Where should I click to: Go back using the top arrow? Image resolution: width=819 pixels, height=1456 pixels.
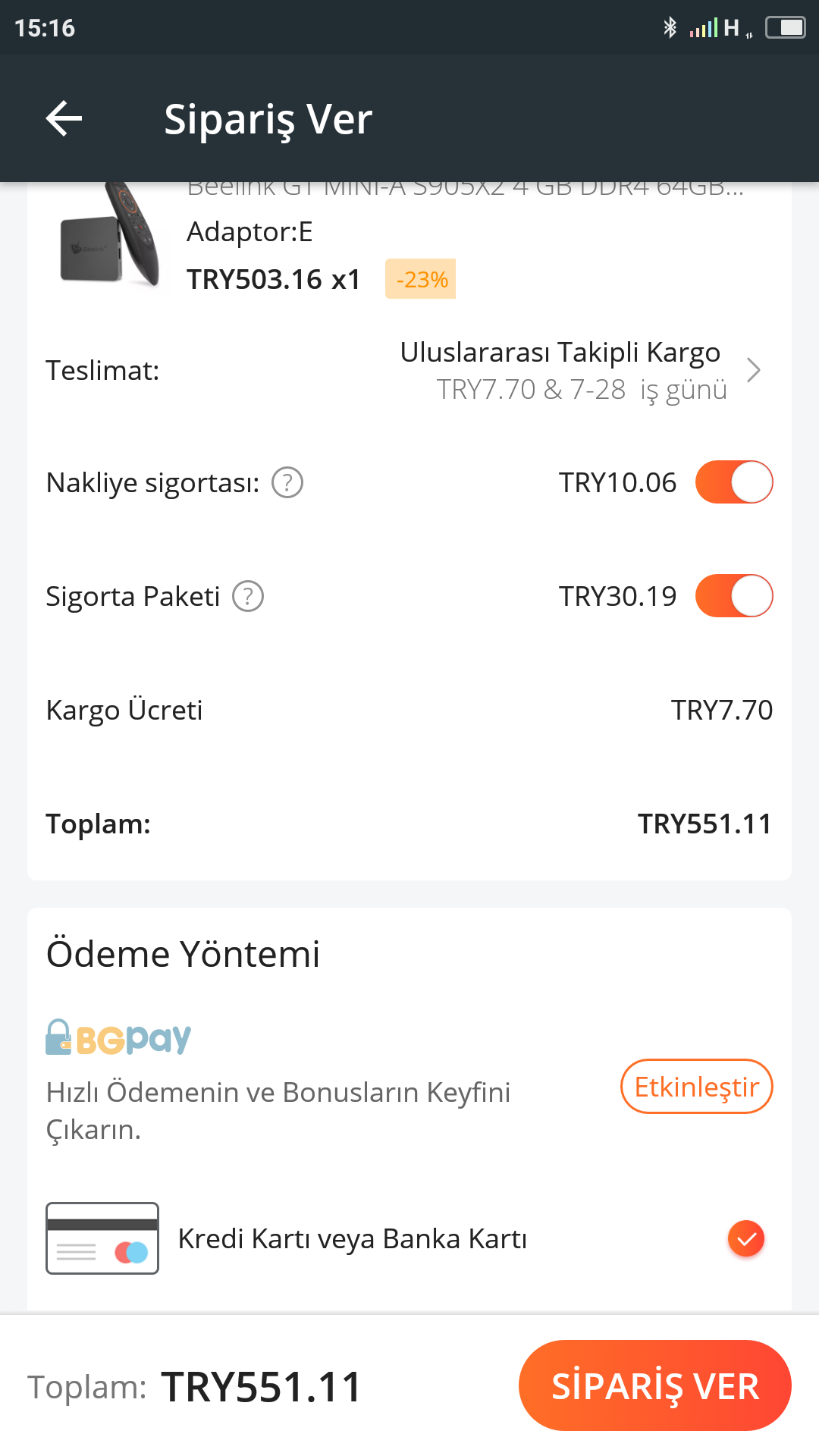click(x=64, y=119)
